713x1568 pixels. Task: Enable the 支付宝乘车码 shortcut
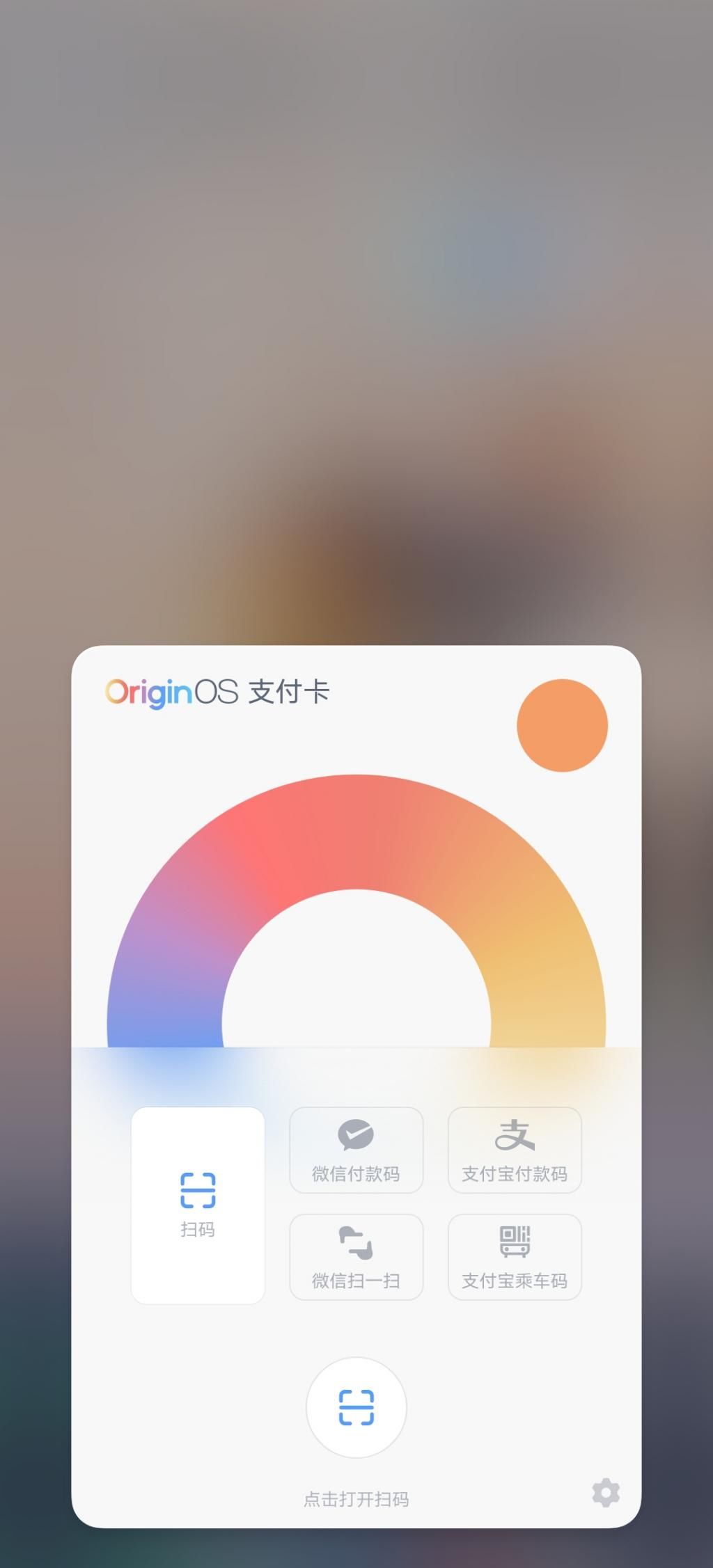tap(514, 1258)
